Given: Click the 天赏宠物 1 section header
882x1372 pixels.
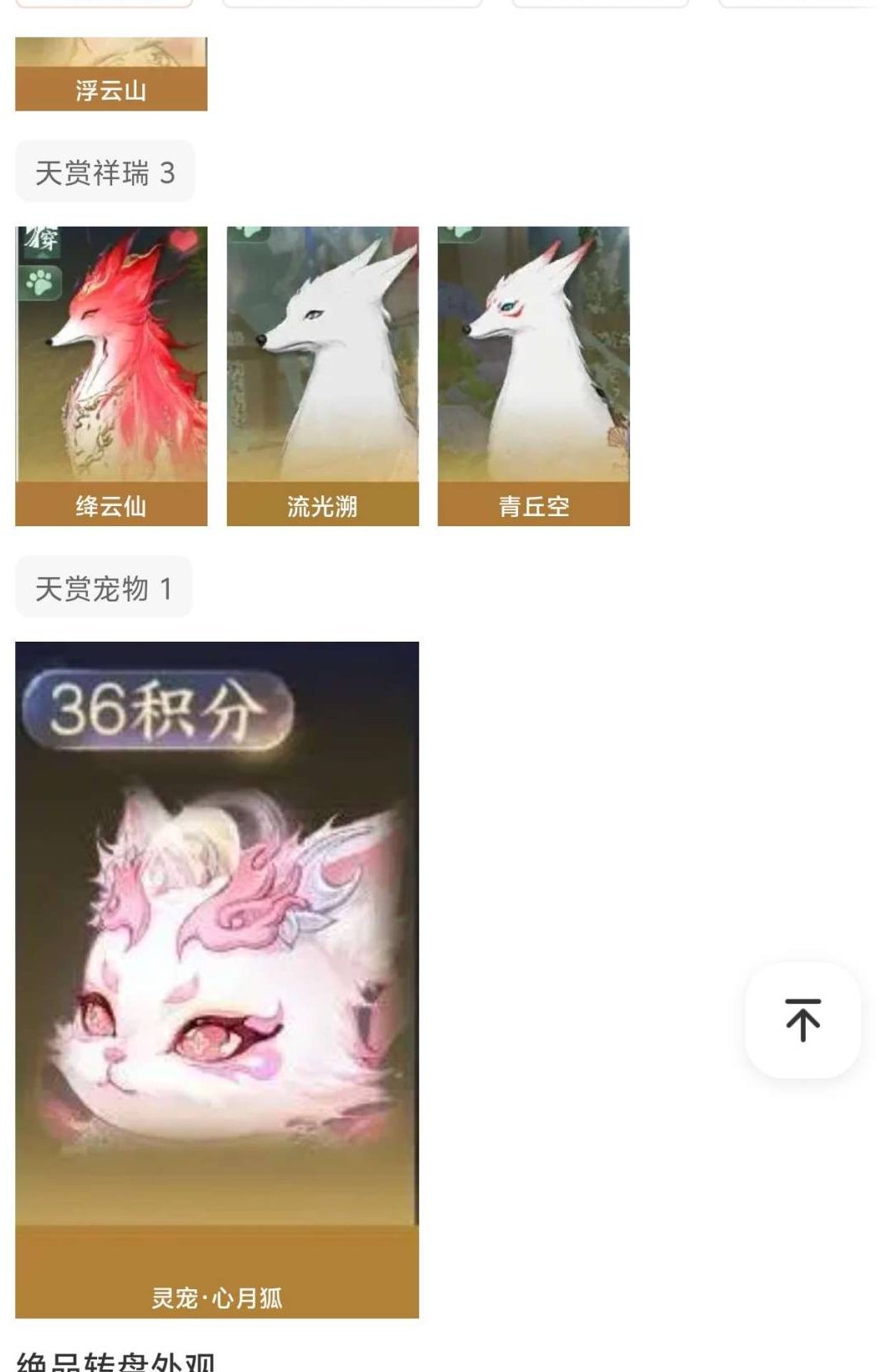Looking at the screenshot, I should 105,586.
